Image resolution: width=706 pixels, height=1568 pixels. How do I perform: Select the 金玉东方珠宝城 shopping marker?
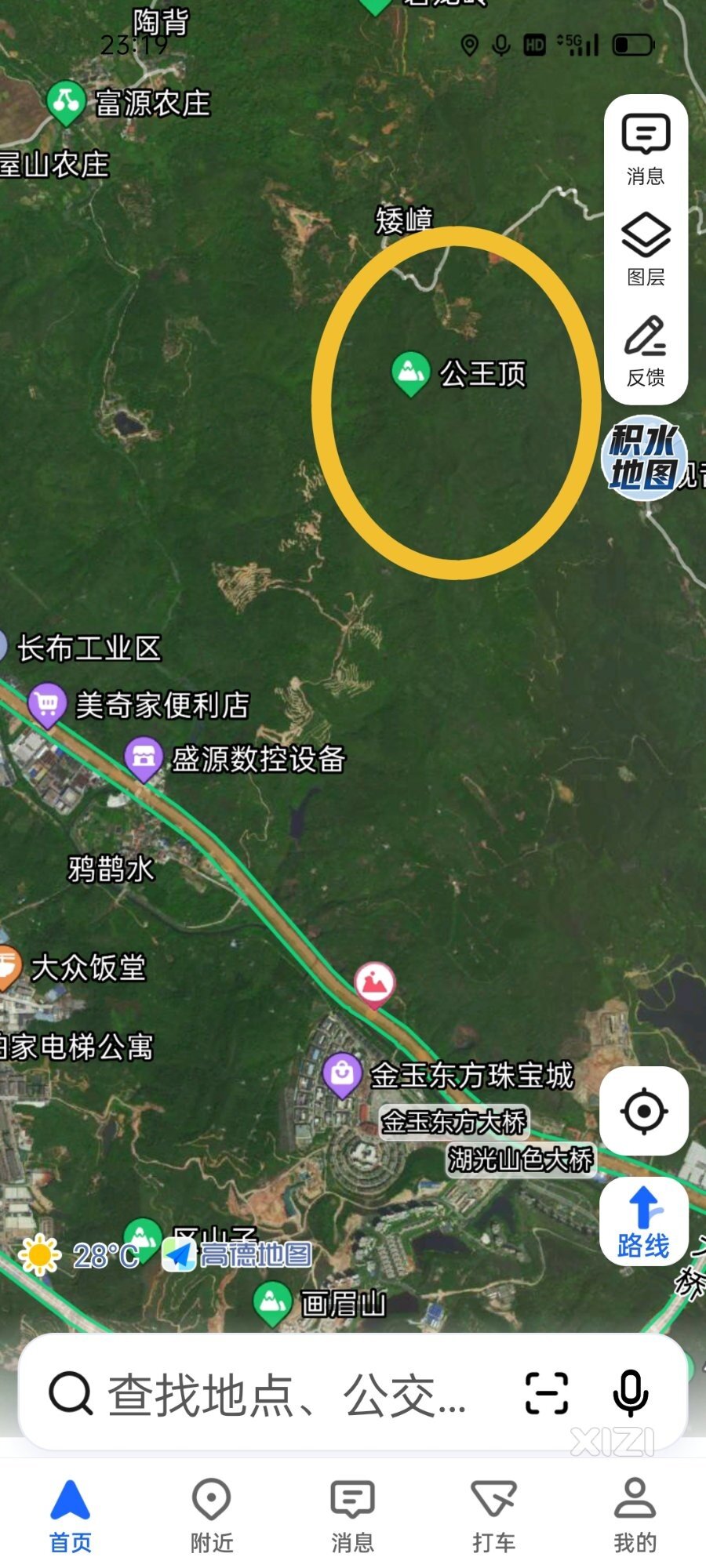pos(343,1073)
